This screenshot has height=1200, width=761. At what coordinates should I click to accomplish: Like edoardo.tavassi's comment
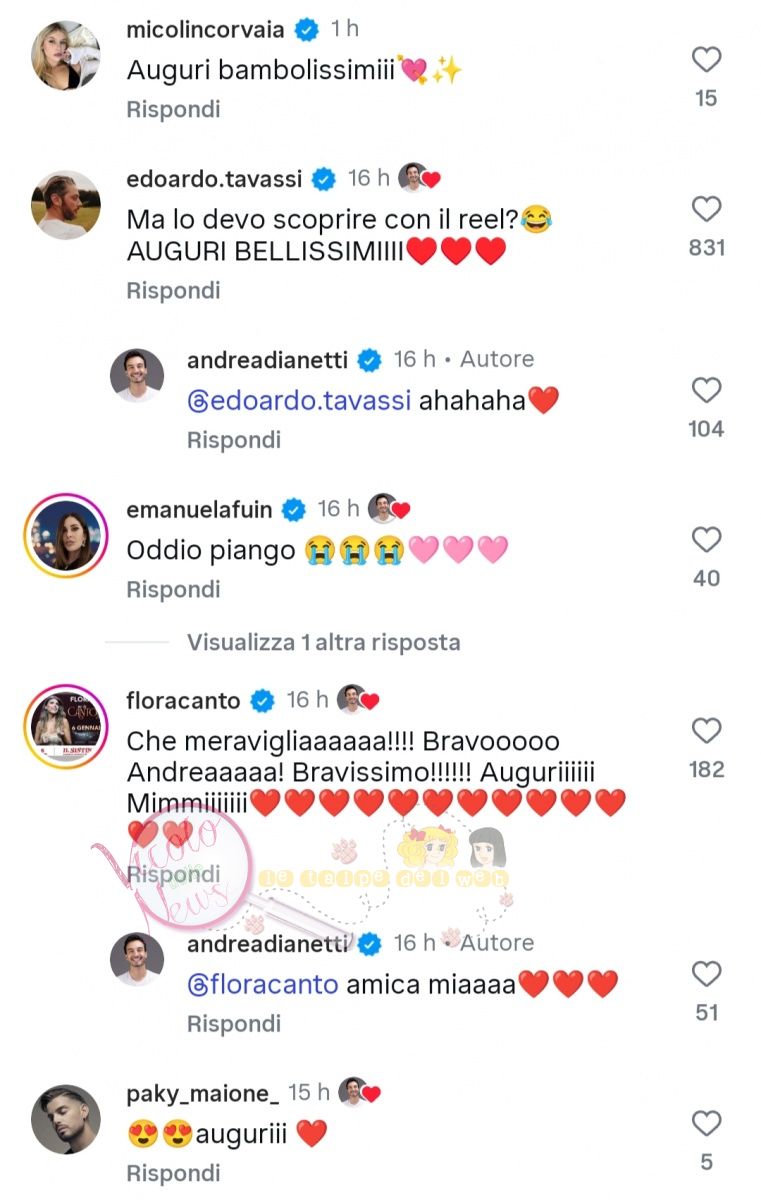pos(706,209)
